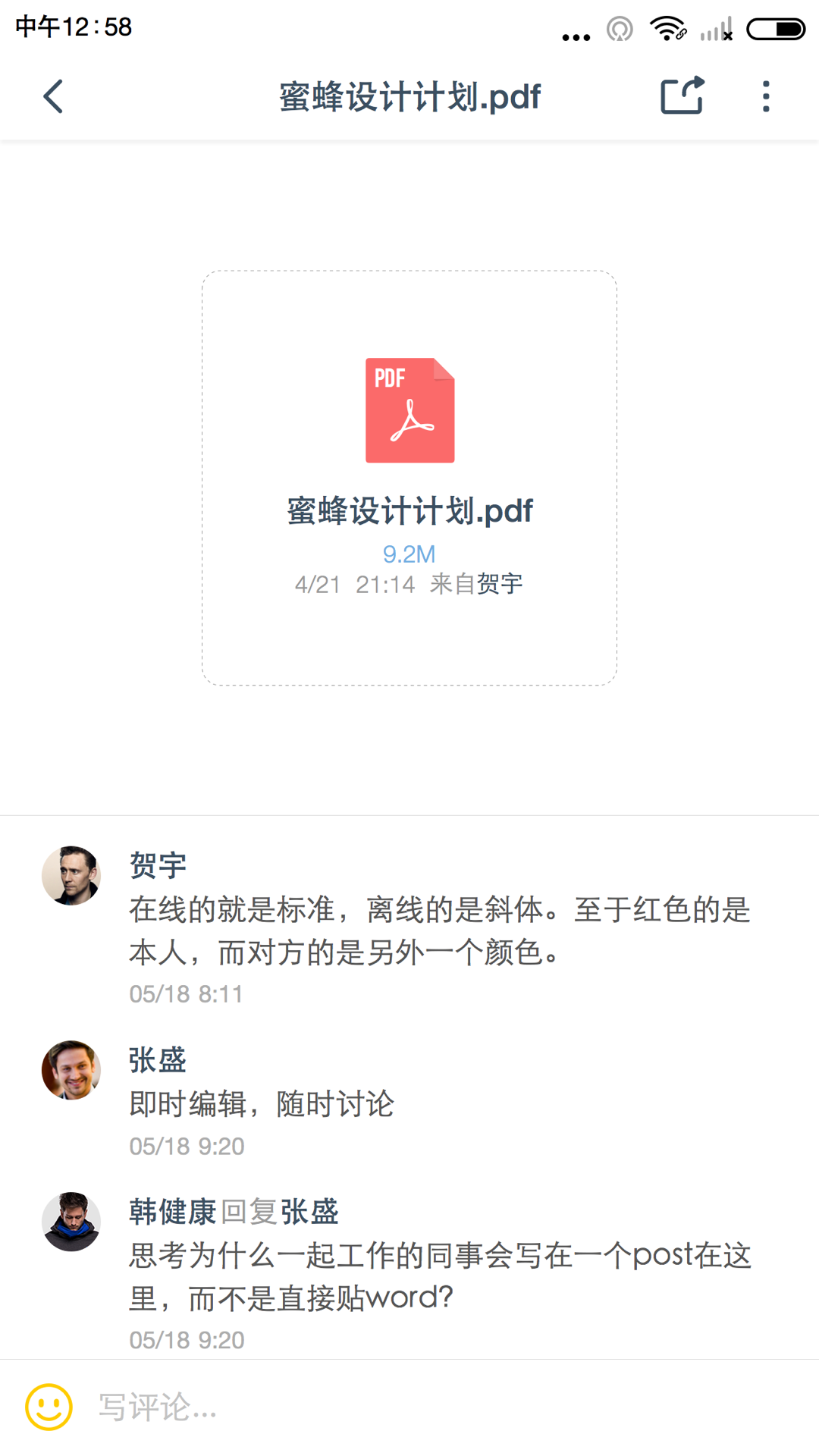Tap 张盛 in the reply reference
Screen dimensions: 819x1456
click(x=309, y=1212)
